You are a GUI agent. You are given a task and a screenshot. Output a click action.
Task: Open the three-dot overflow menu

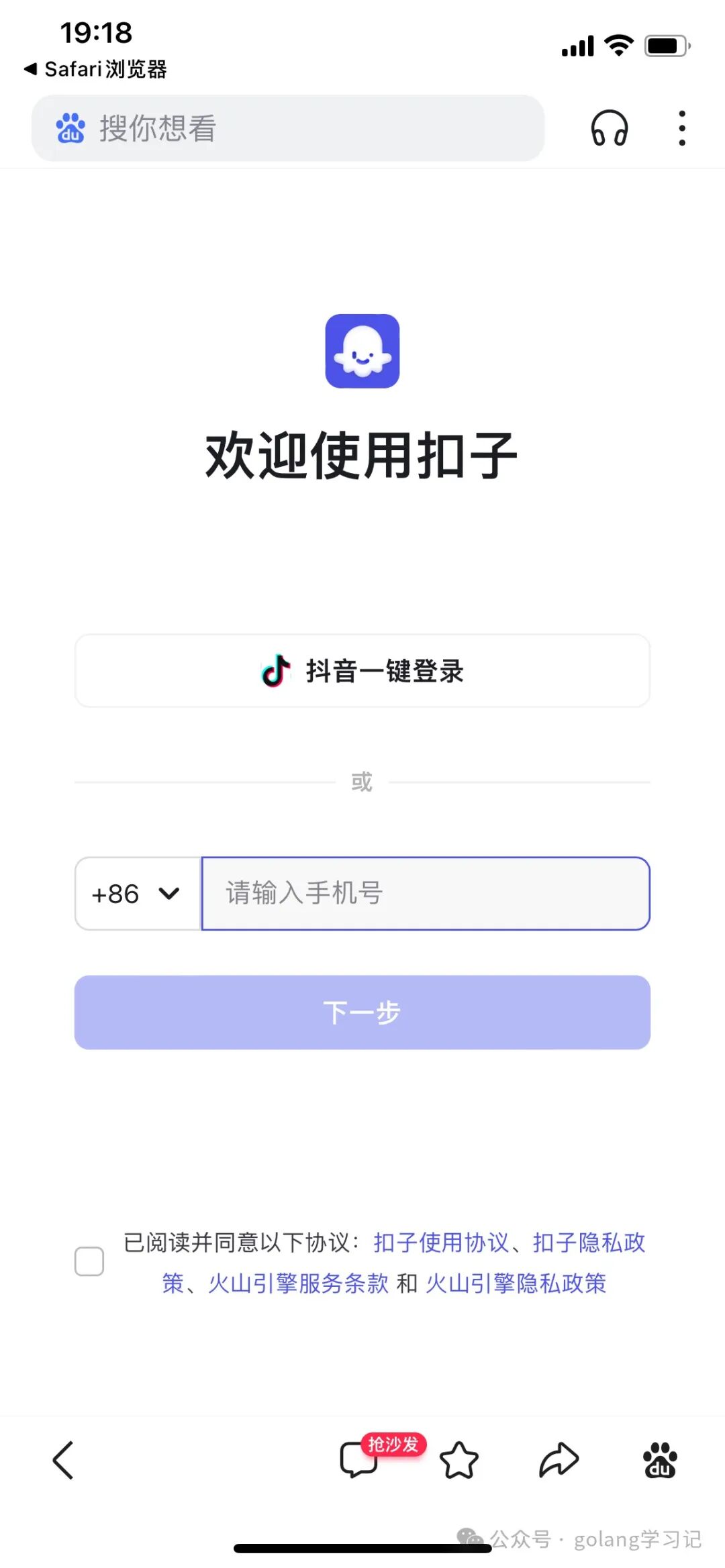[x=682, y=128]
